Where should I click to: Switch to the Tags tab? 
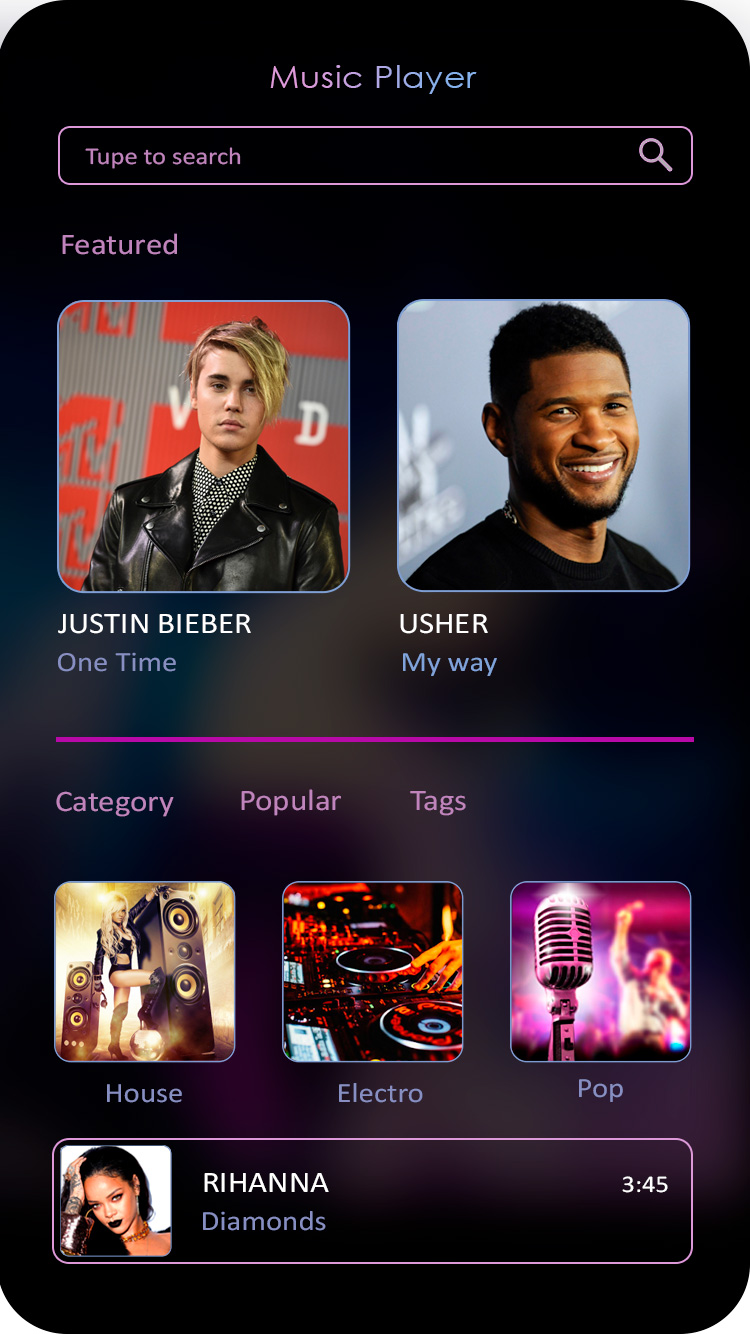click(x=438, y=801)
